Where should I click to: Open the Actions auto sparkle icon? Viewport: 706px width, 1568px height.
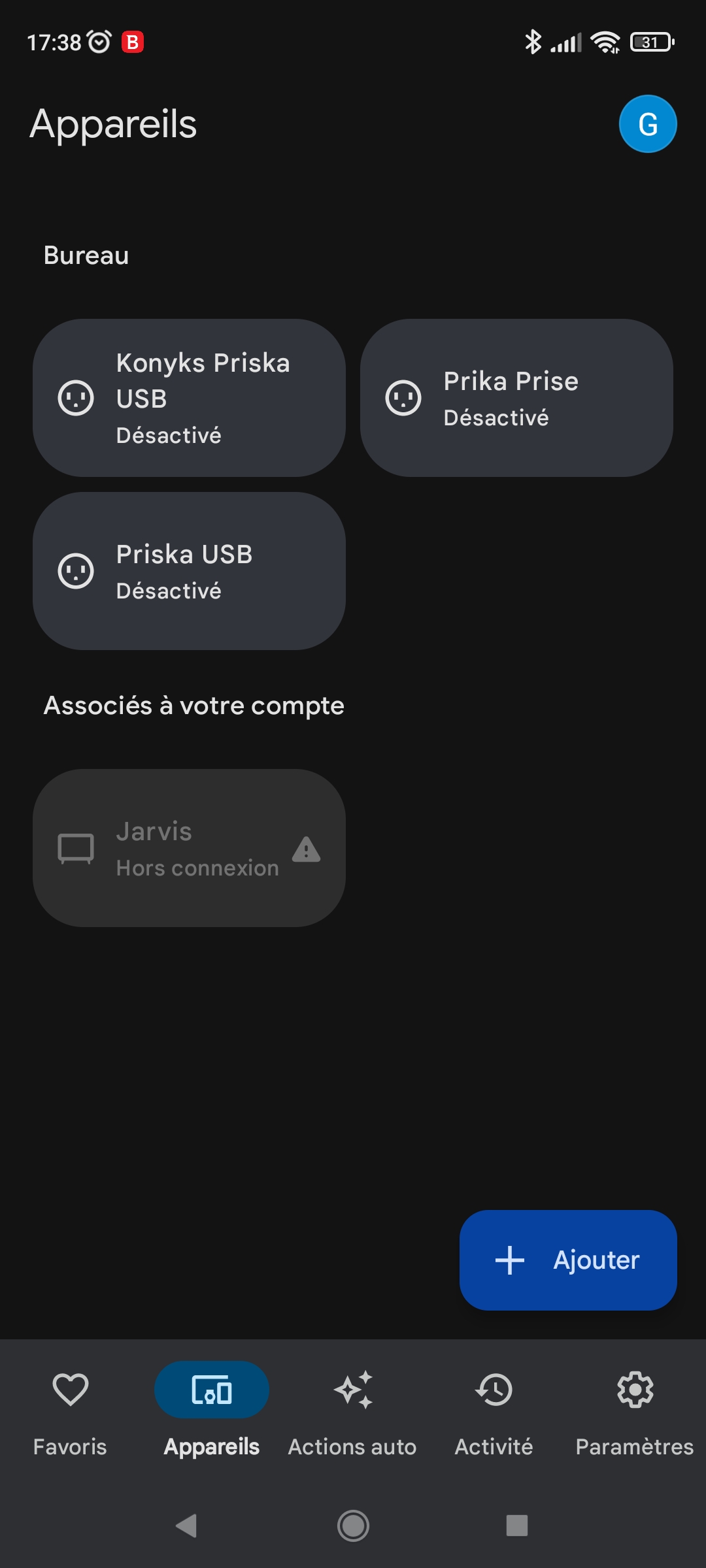click(x=352, y=1390)
